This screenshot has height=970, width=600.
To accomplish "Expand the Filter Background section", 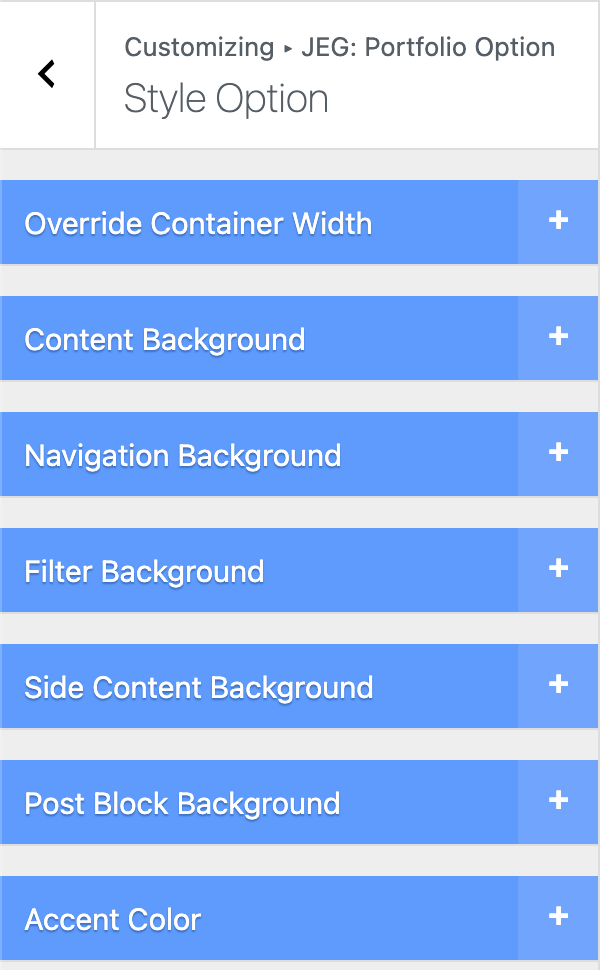I will (558, 570).
